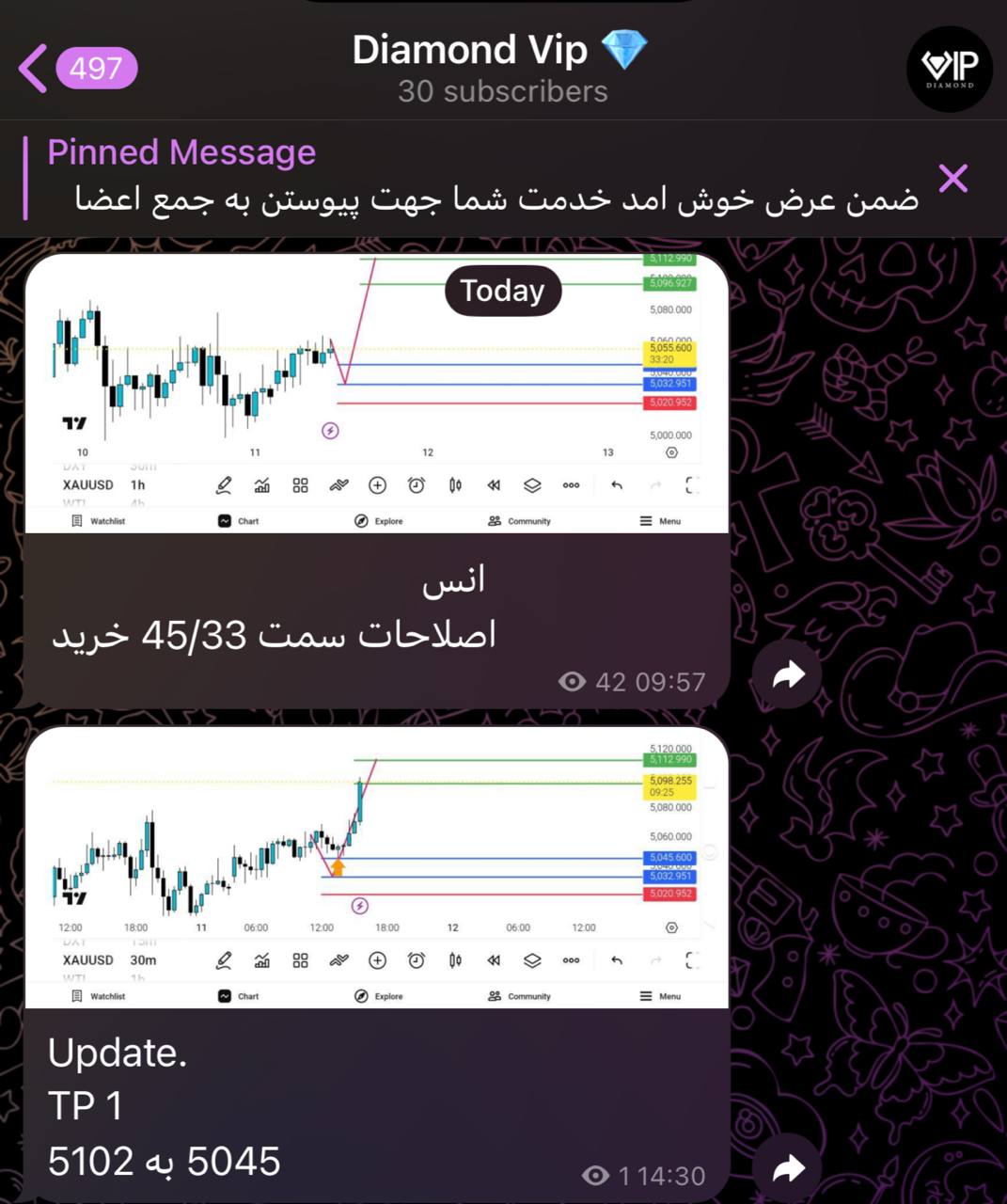Start bar replay with the rewind icon
Image resolution: width=1007 pixels, height=1204 pixels.
pos(492,484)
